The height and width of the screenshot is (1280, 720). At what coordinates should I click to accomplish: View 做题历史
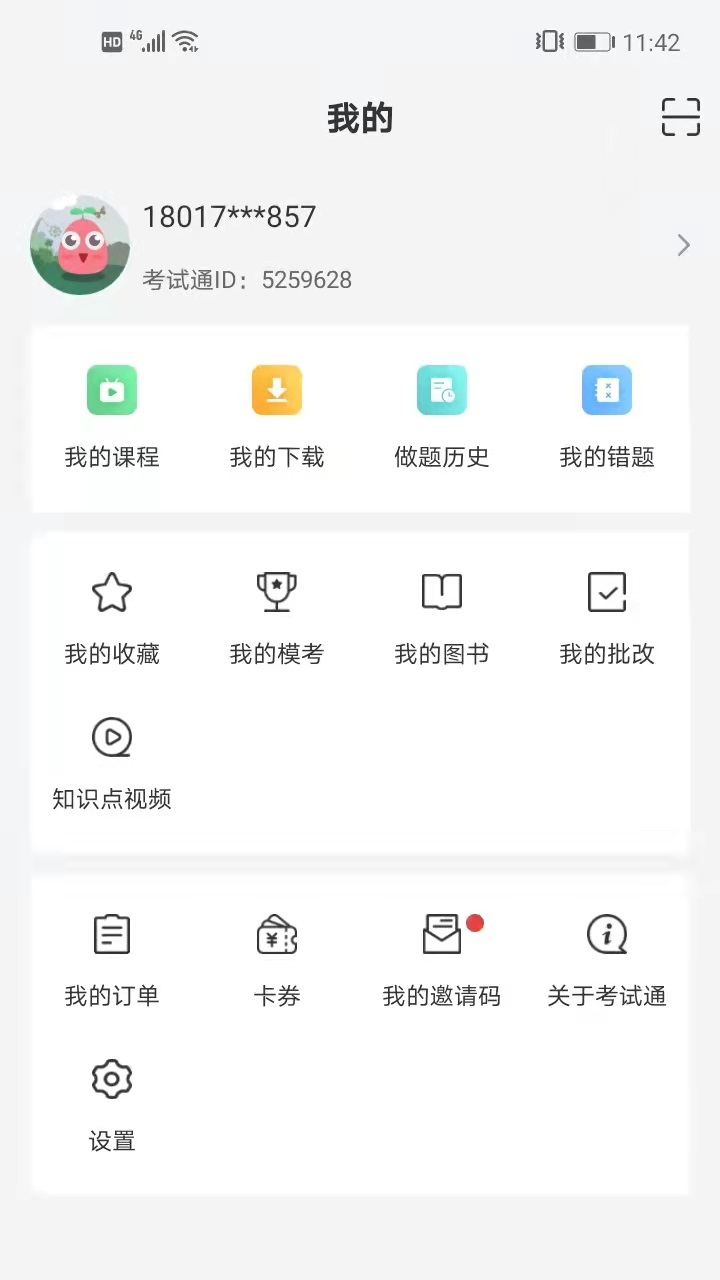[442, 416]
